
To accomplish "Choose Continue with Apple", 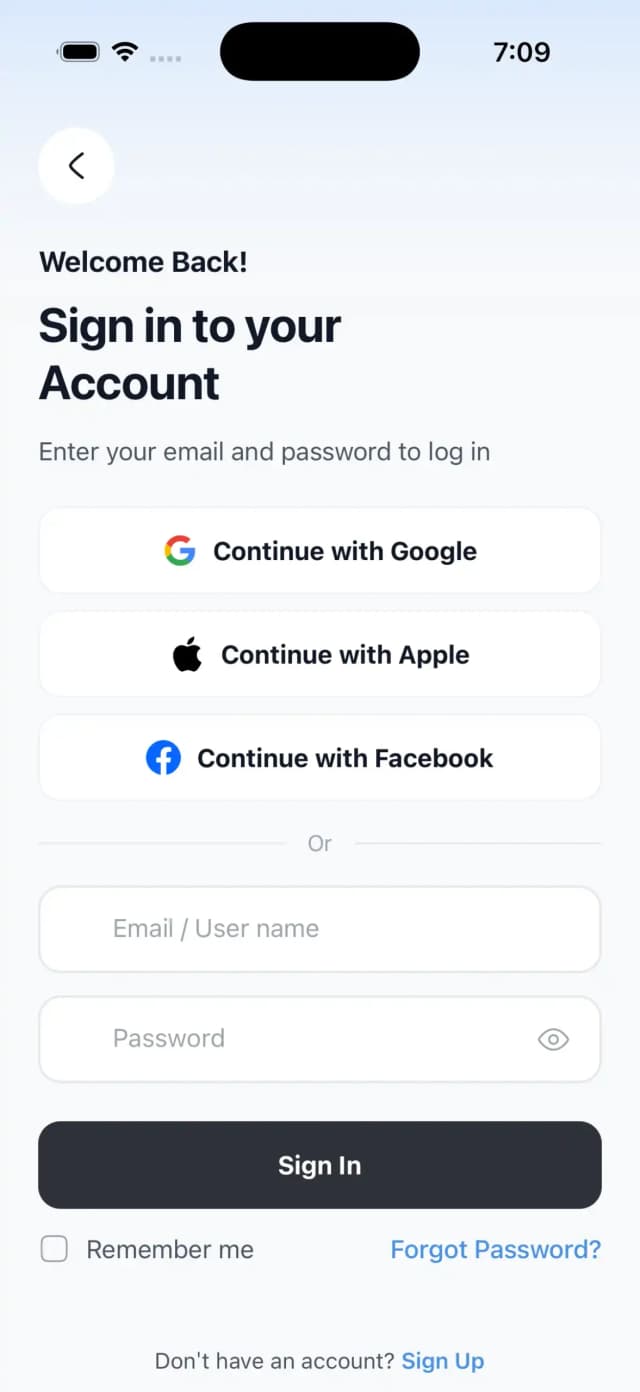I will (320, 655).
